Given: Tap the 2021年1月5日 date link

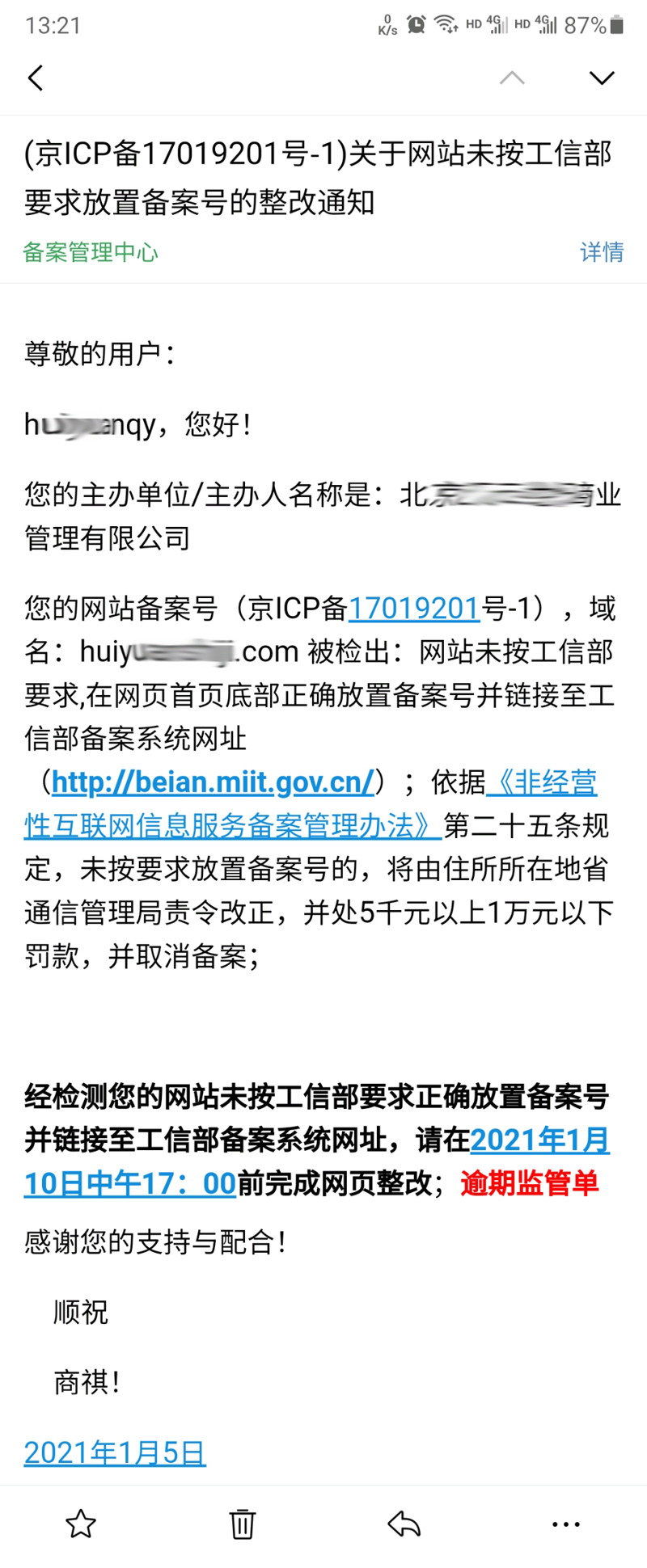Looking at the screenshot, I should click(115, 1452).
